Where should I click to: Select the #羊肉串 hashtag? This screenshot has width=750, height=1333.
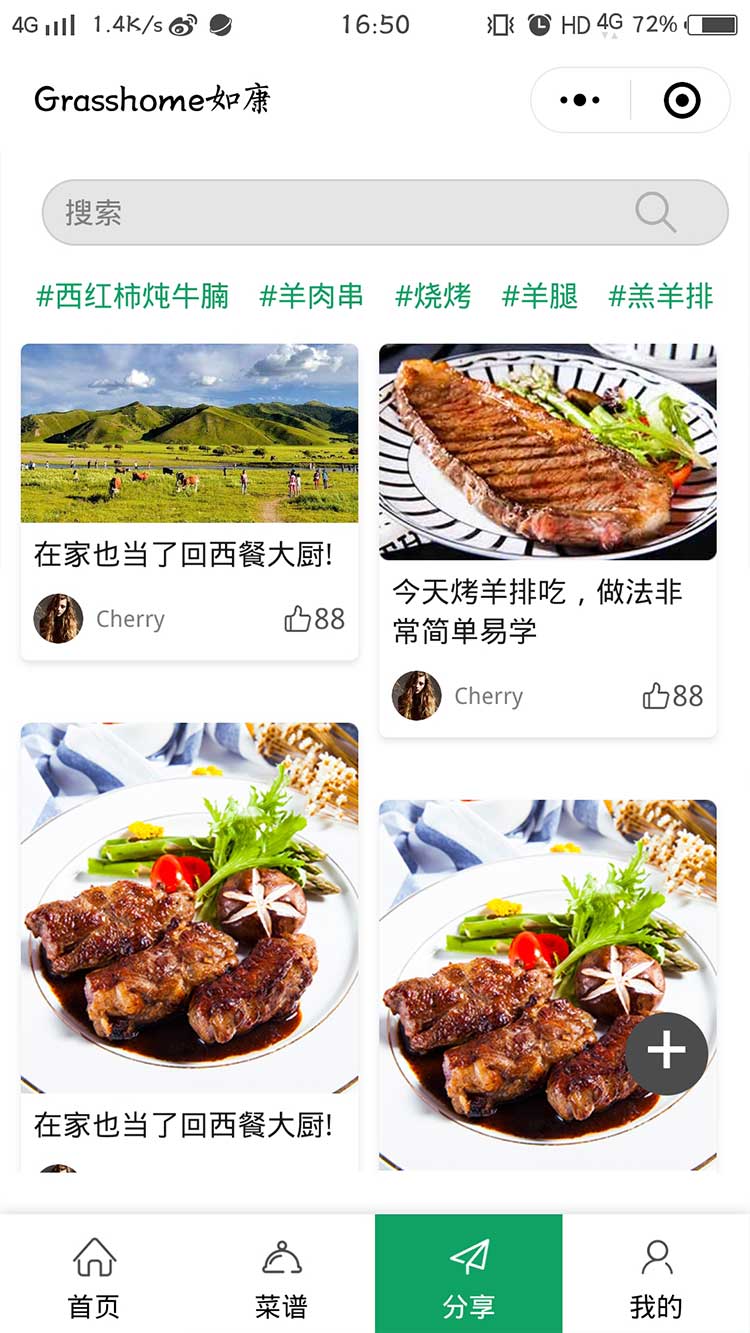pyautogui.click(x=311, y=296)
